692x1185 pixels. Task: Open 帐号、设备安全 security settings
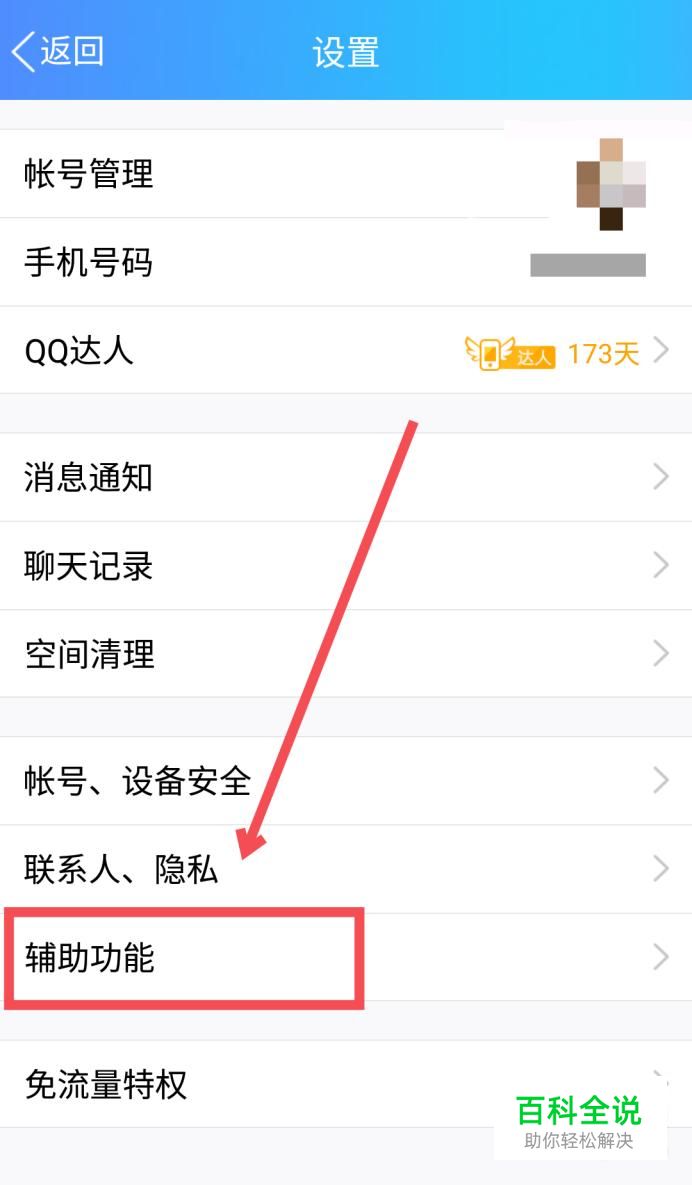point(346,781)
